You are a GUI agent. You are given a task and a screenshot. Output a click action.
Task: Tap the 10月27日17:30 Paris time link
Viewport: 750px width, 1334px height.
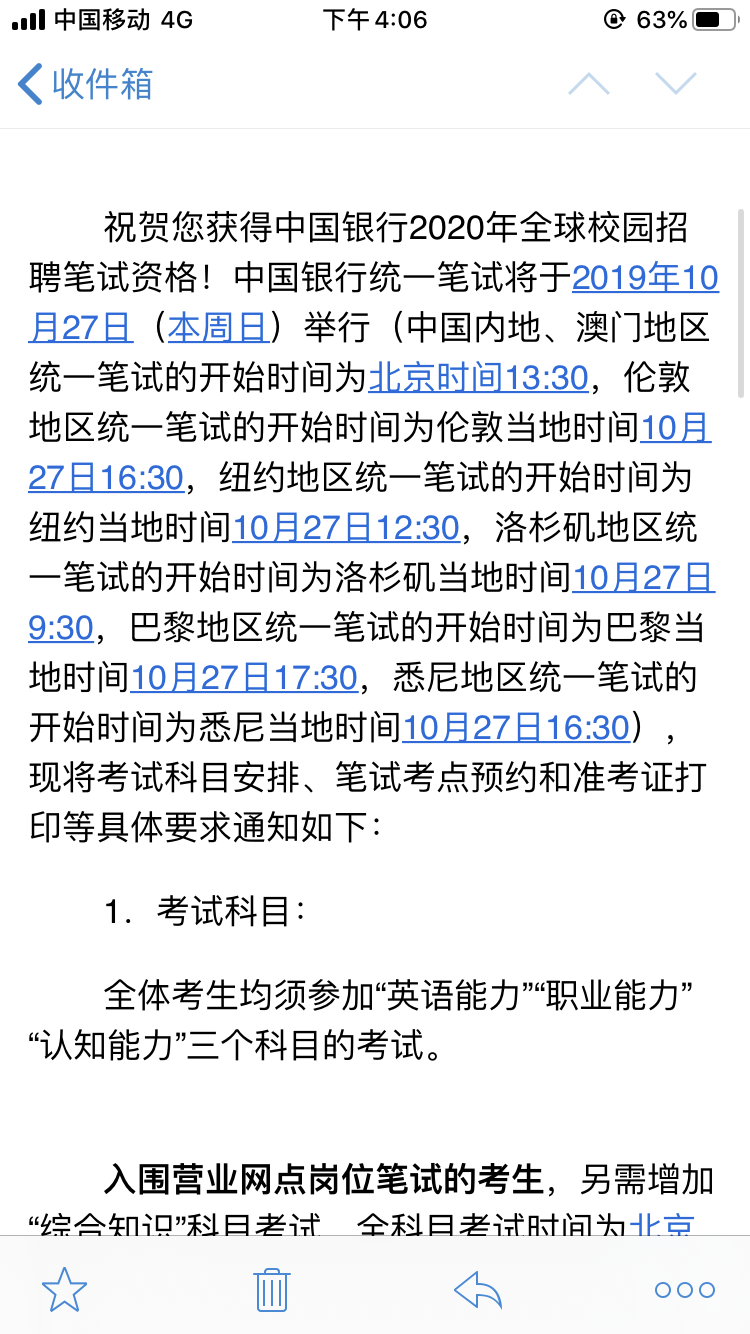coord(244,677)
